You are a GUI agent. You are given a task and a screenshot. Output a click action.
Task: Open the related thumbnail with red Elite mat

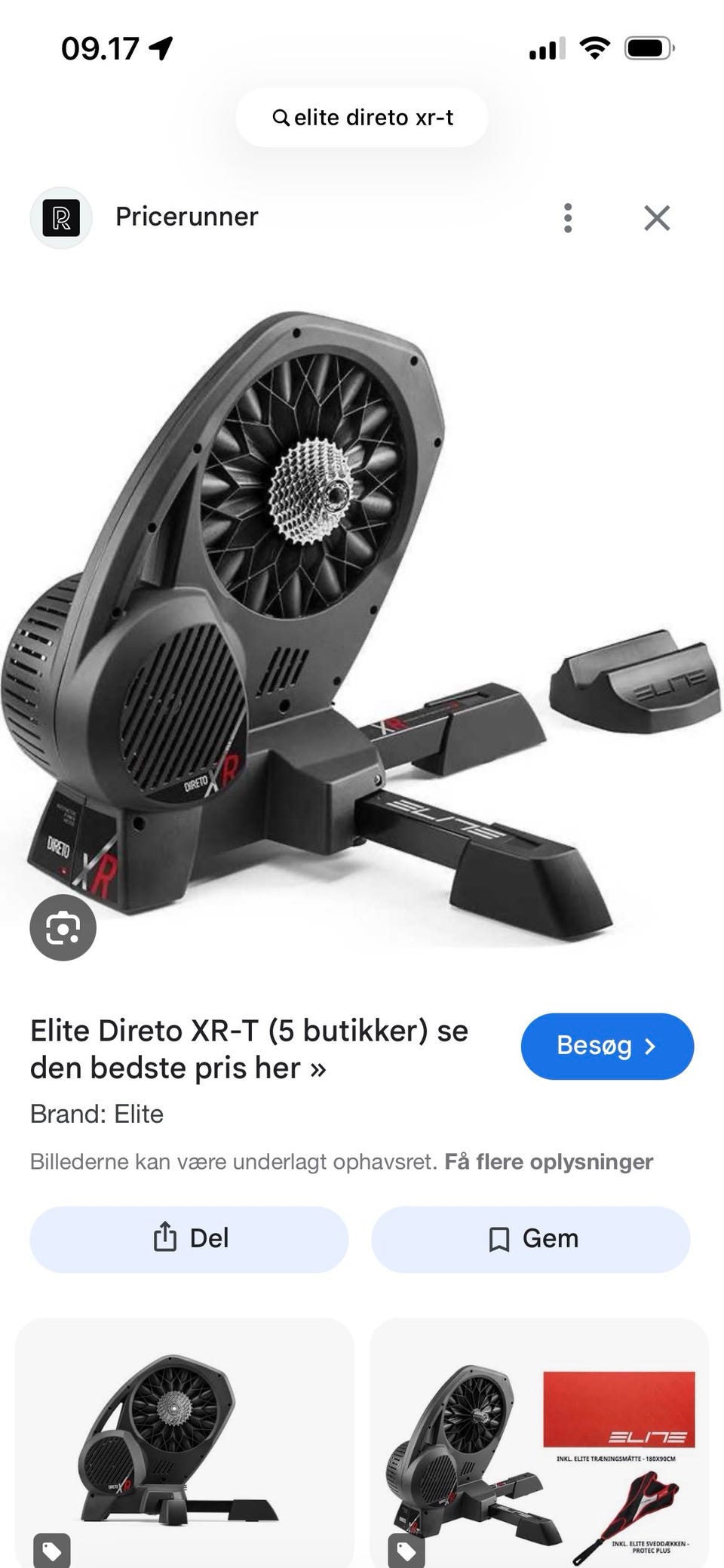coord(539,1443)
